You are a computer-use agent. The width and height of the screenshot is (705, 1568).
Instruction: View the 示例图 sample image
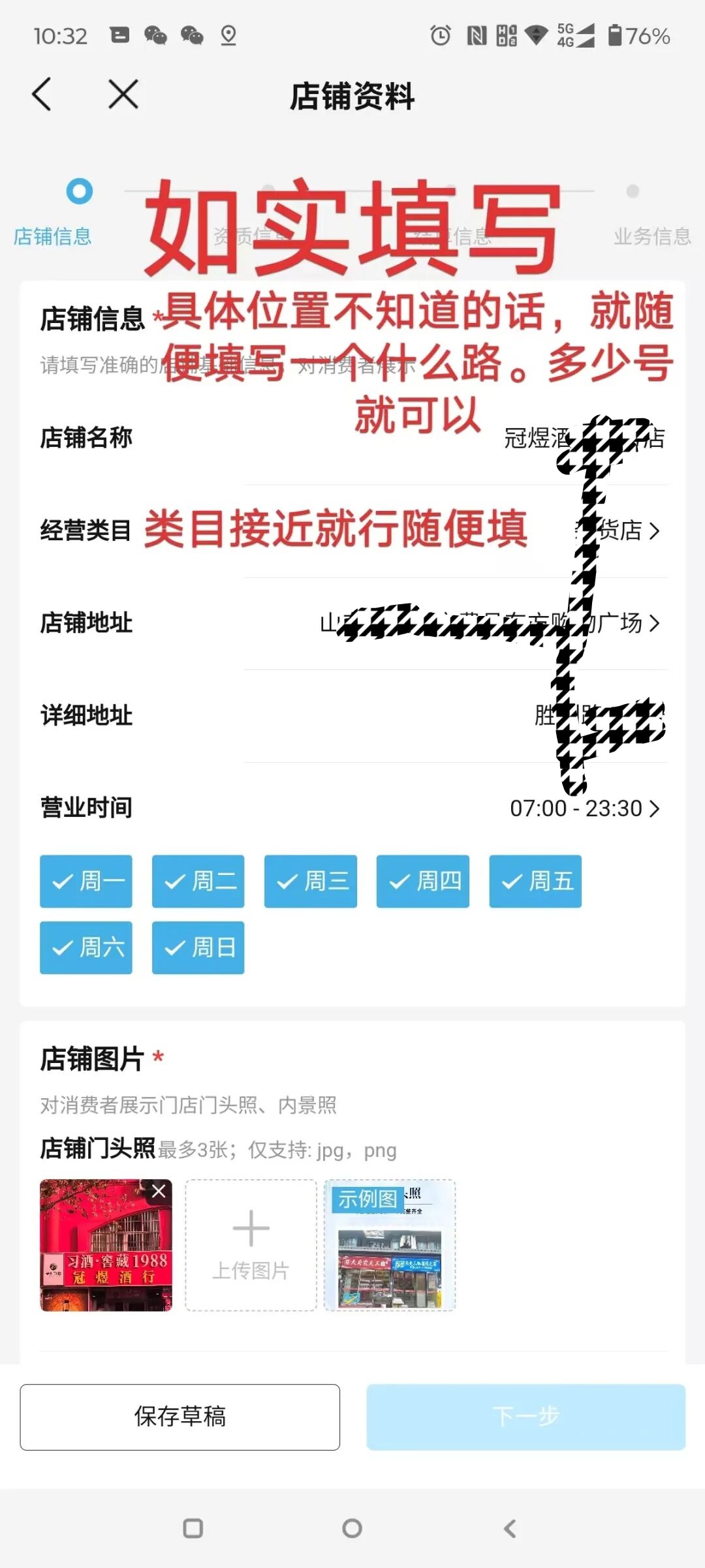(390, 1245)
